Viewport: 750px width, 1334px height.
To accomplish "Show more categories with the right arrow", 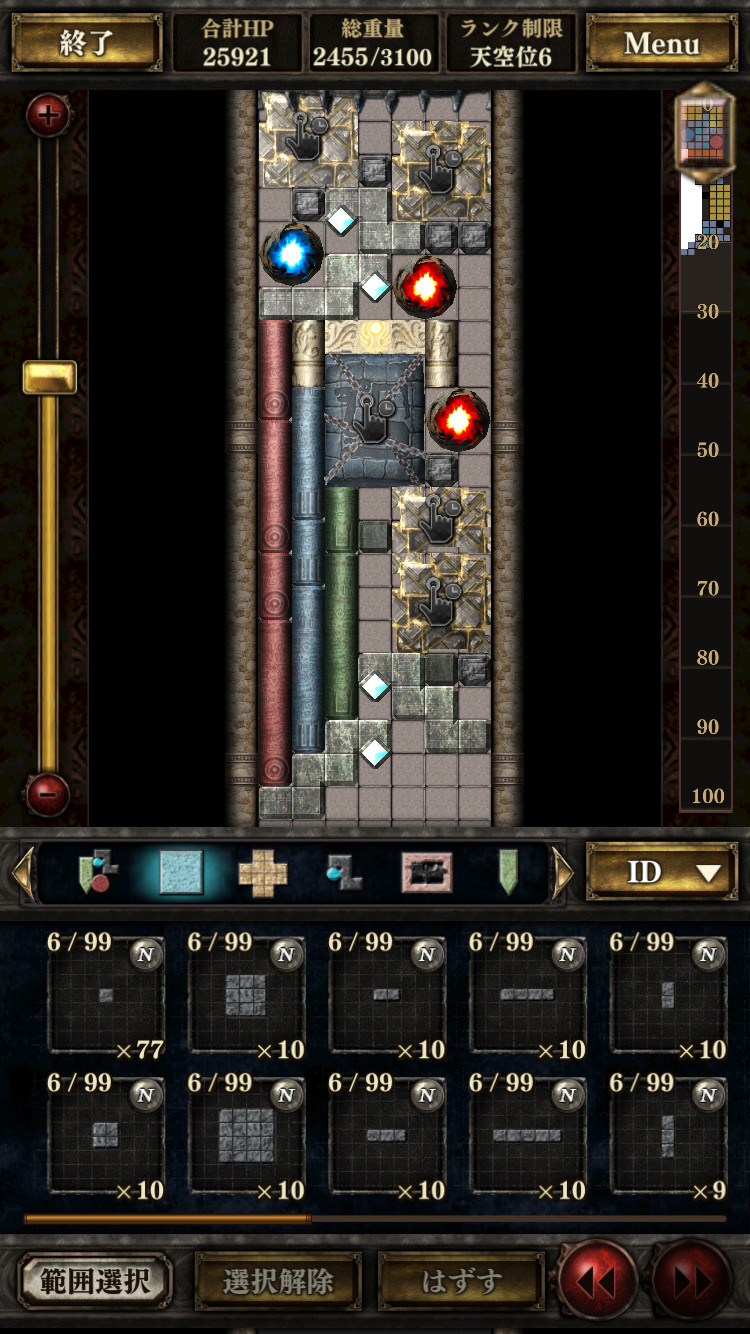I will (x=563, y=872).
